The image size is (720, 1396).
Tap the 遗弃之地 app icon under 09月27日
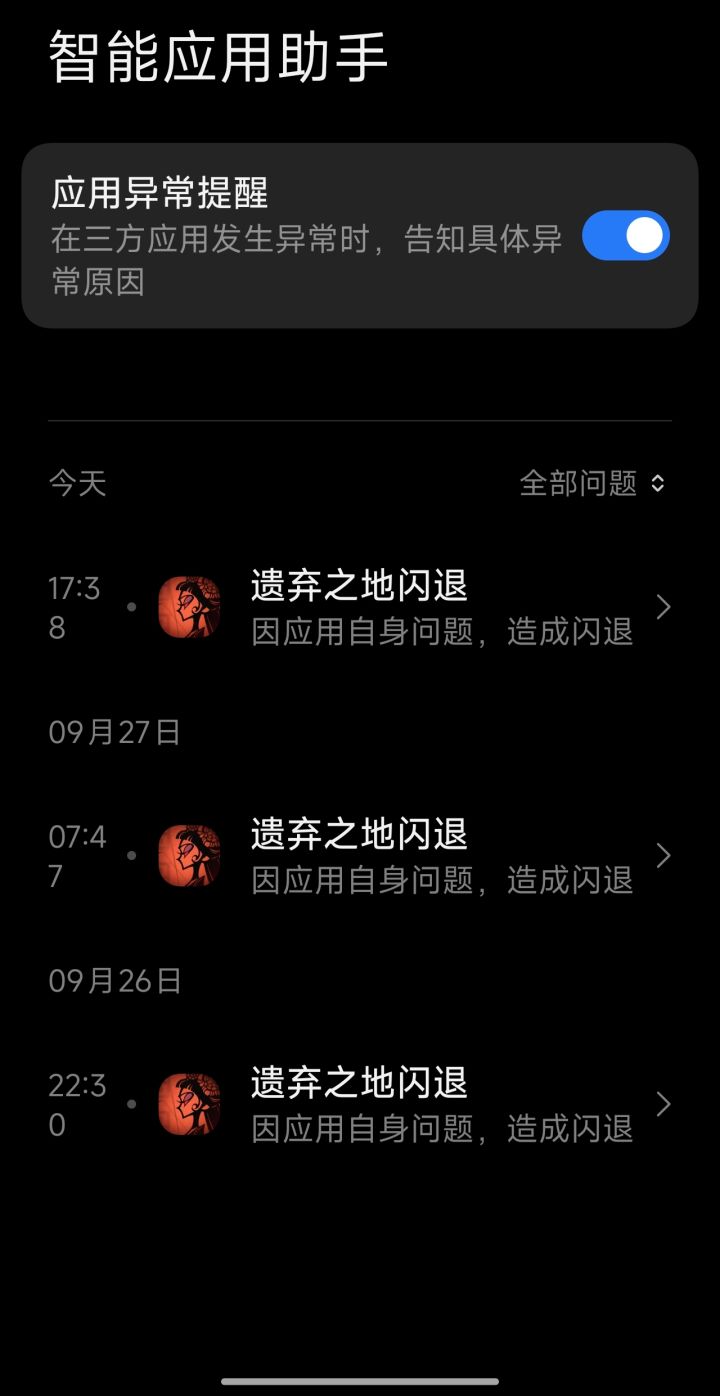point(187,855)
